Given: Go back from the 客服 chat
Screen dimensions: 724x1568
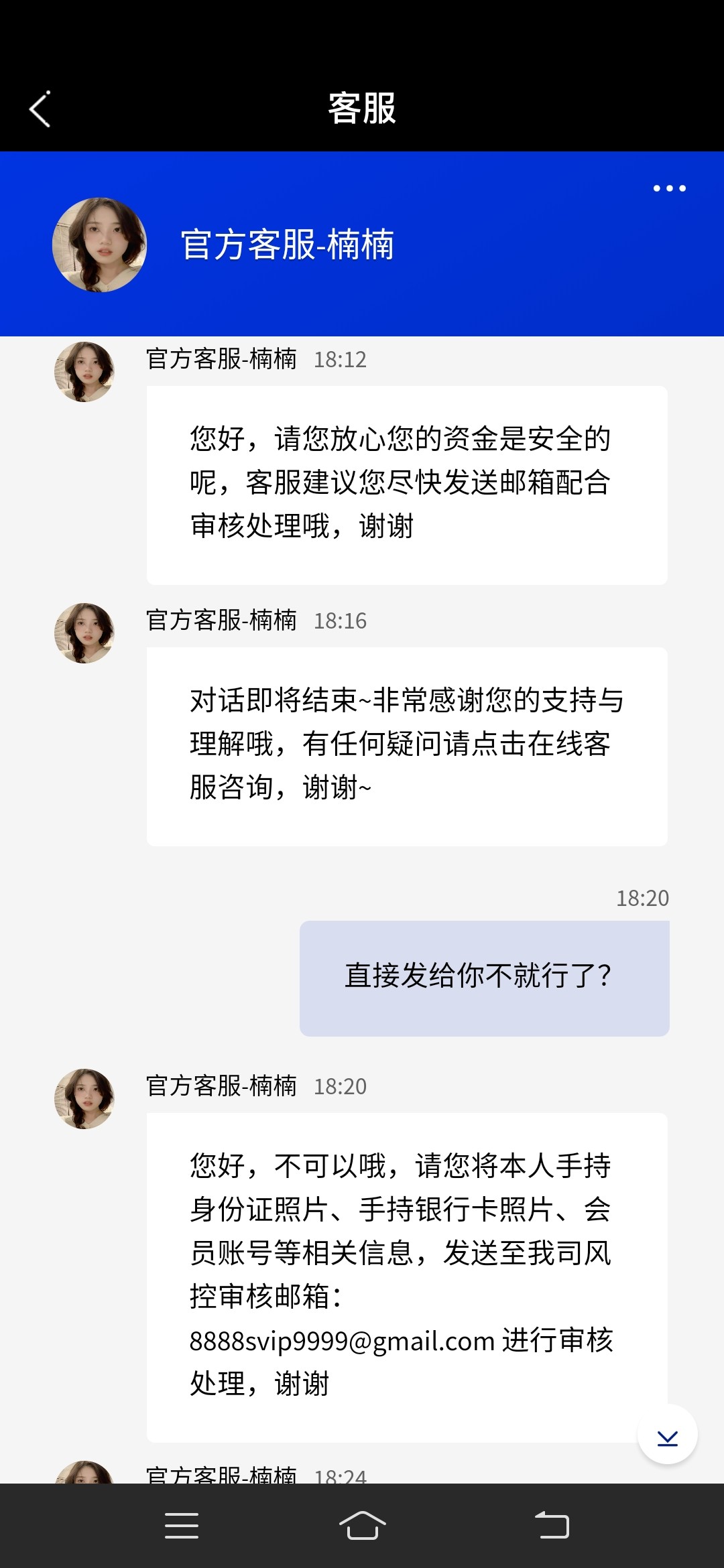Looking at the screenshot, I should (x=40, y=109).
